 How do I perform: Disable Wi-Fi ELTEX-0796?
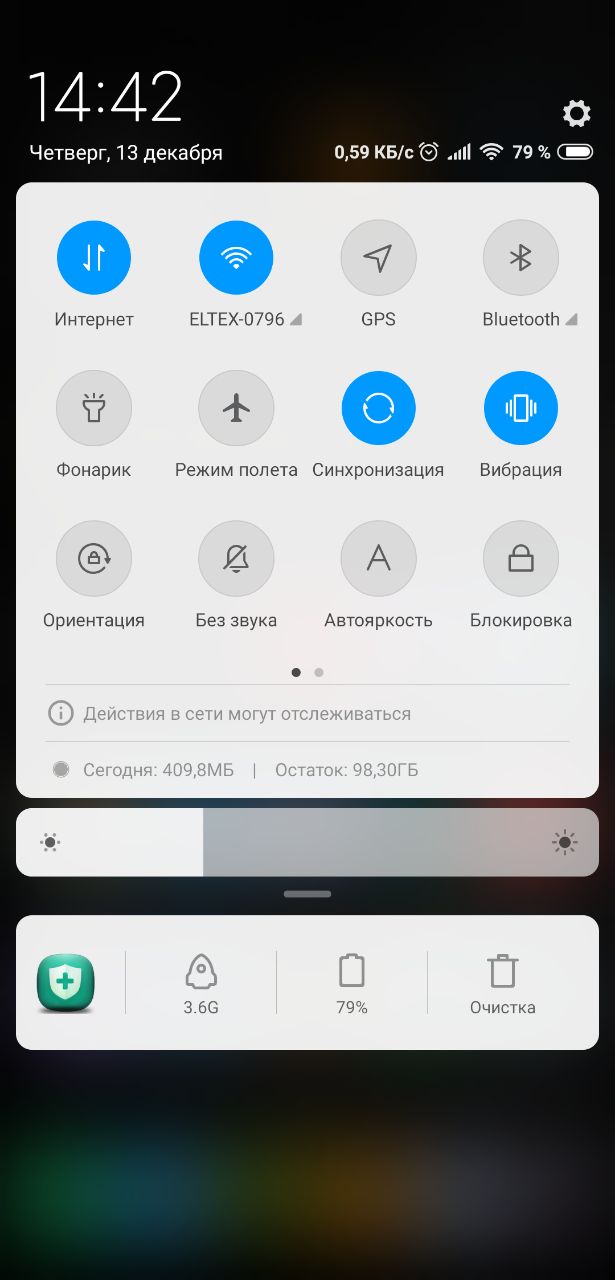pyautogui.click(x=236, y=258)
